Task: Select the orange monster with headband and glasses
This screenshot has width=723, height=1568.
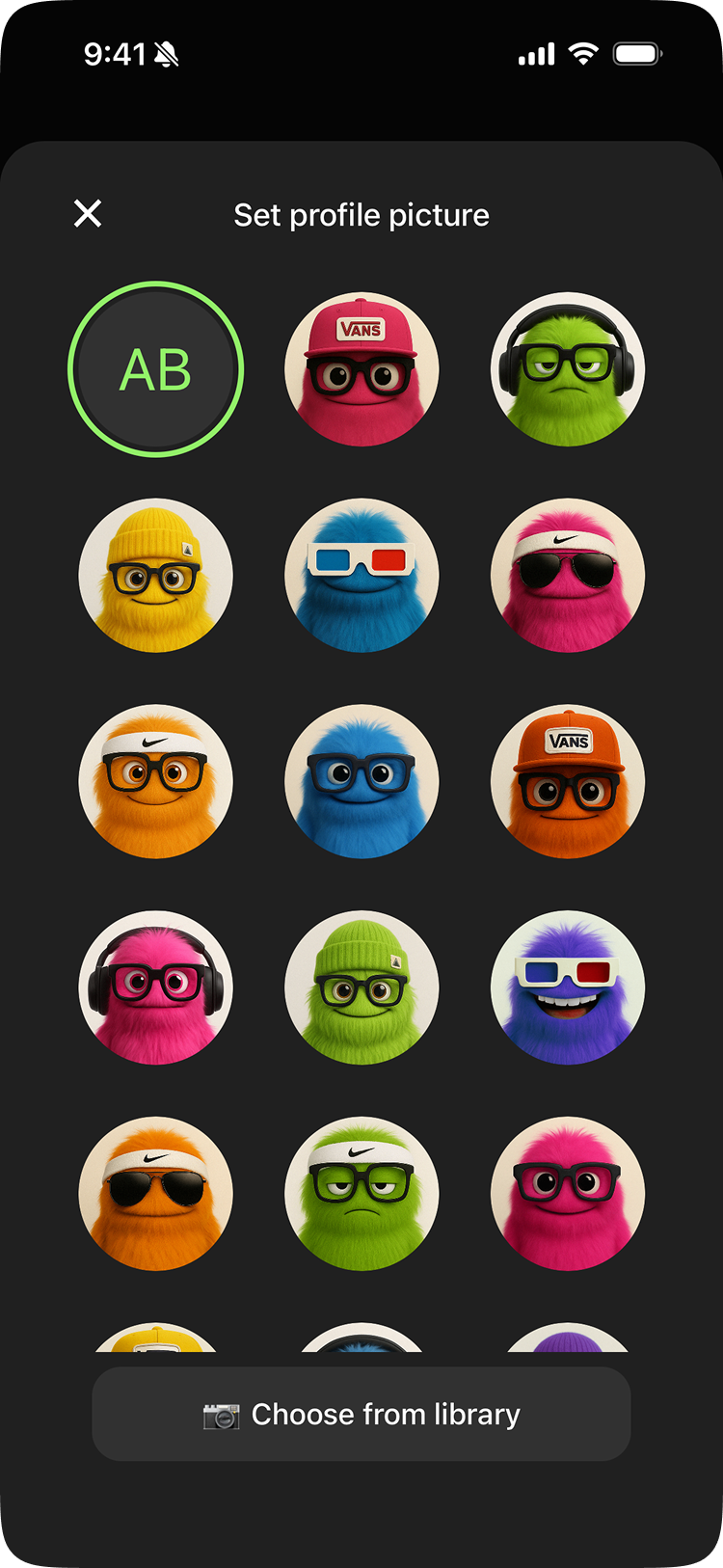Action: (x=155, y=782)
